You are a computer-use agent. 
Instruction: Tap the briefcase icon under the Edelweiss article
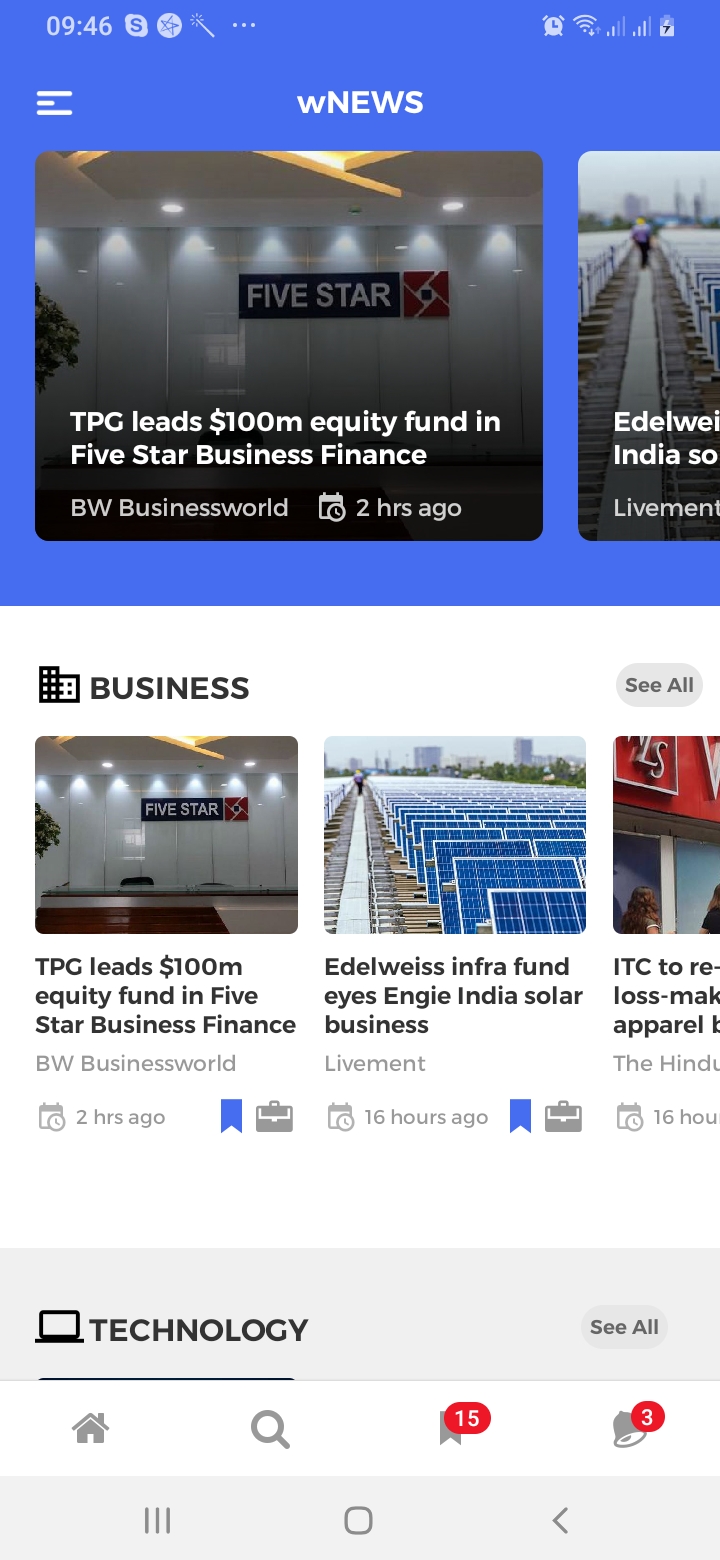coord(563,1116)
